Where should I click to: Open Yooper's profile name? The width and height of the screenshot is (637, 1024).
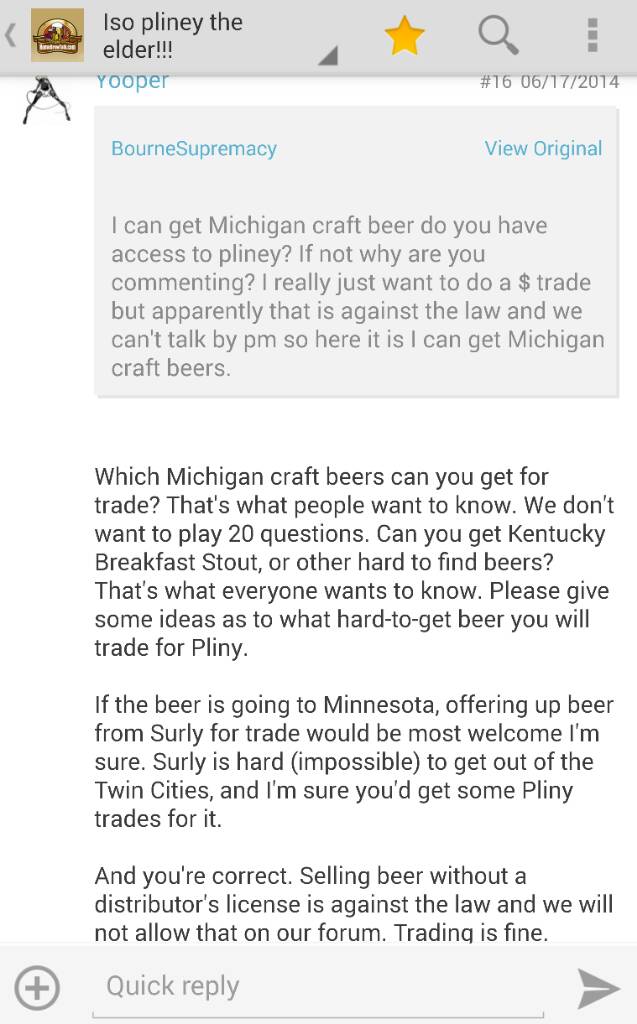click(132, 82)
